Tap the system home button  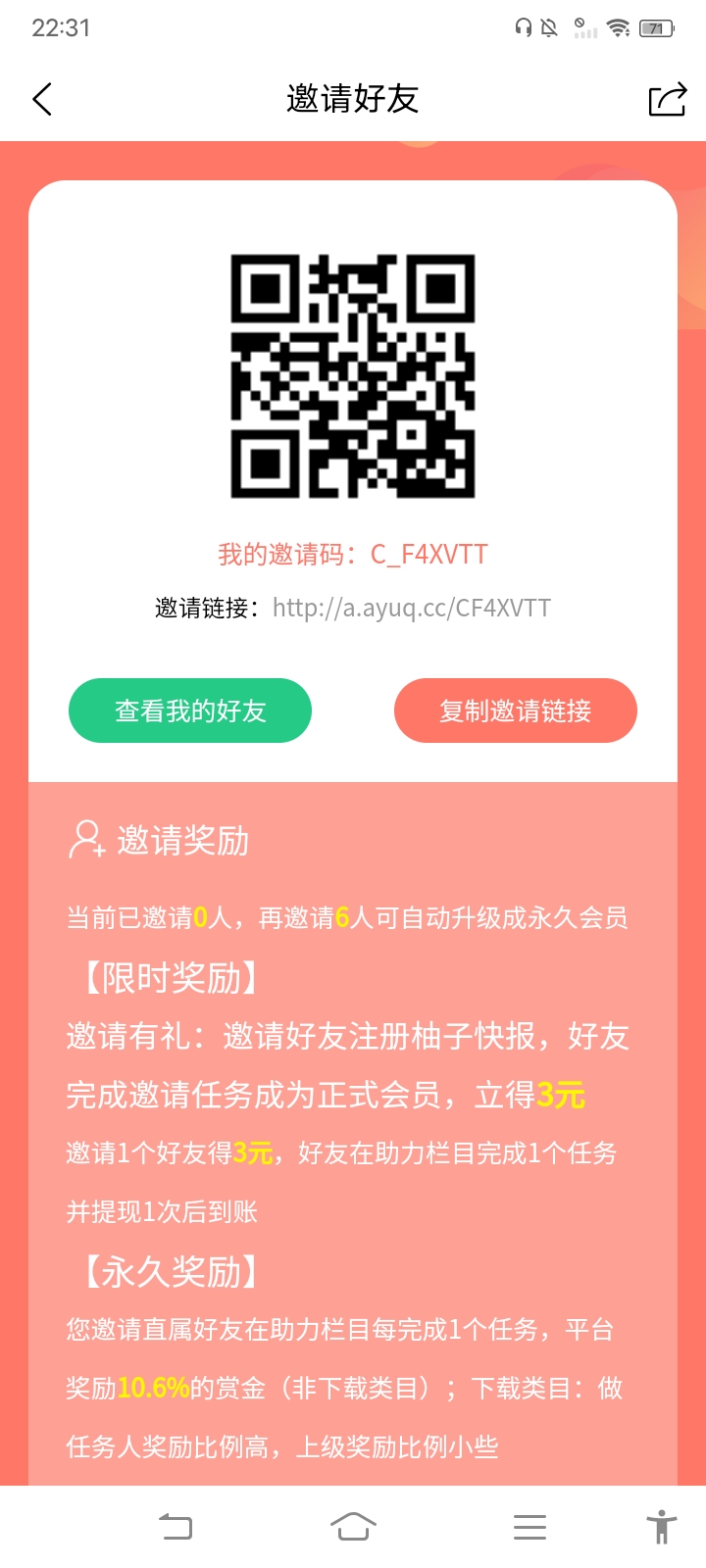[353, 1527]
